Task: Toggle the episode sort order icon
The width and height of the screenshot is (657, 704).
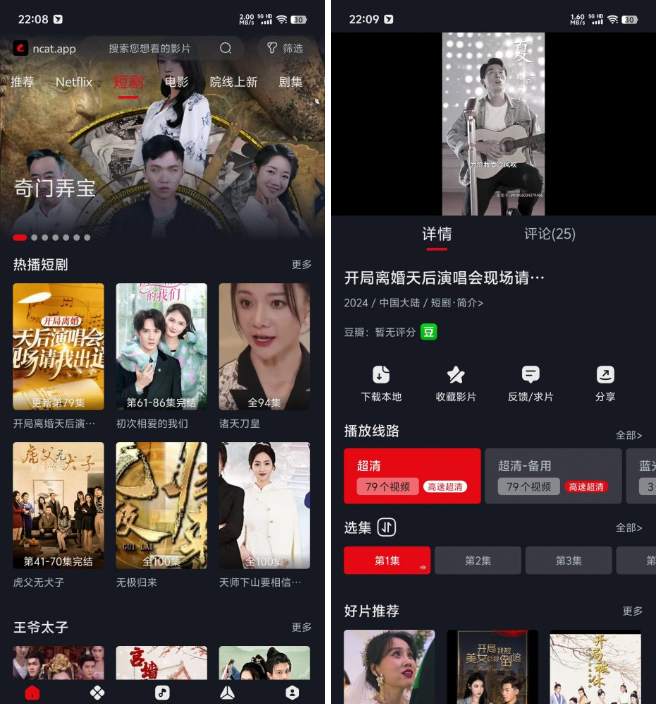Action: coord(386,527)
